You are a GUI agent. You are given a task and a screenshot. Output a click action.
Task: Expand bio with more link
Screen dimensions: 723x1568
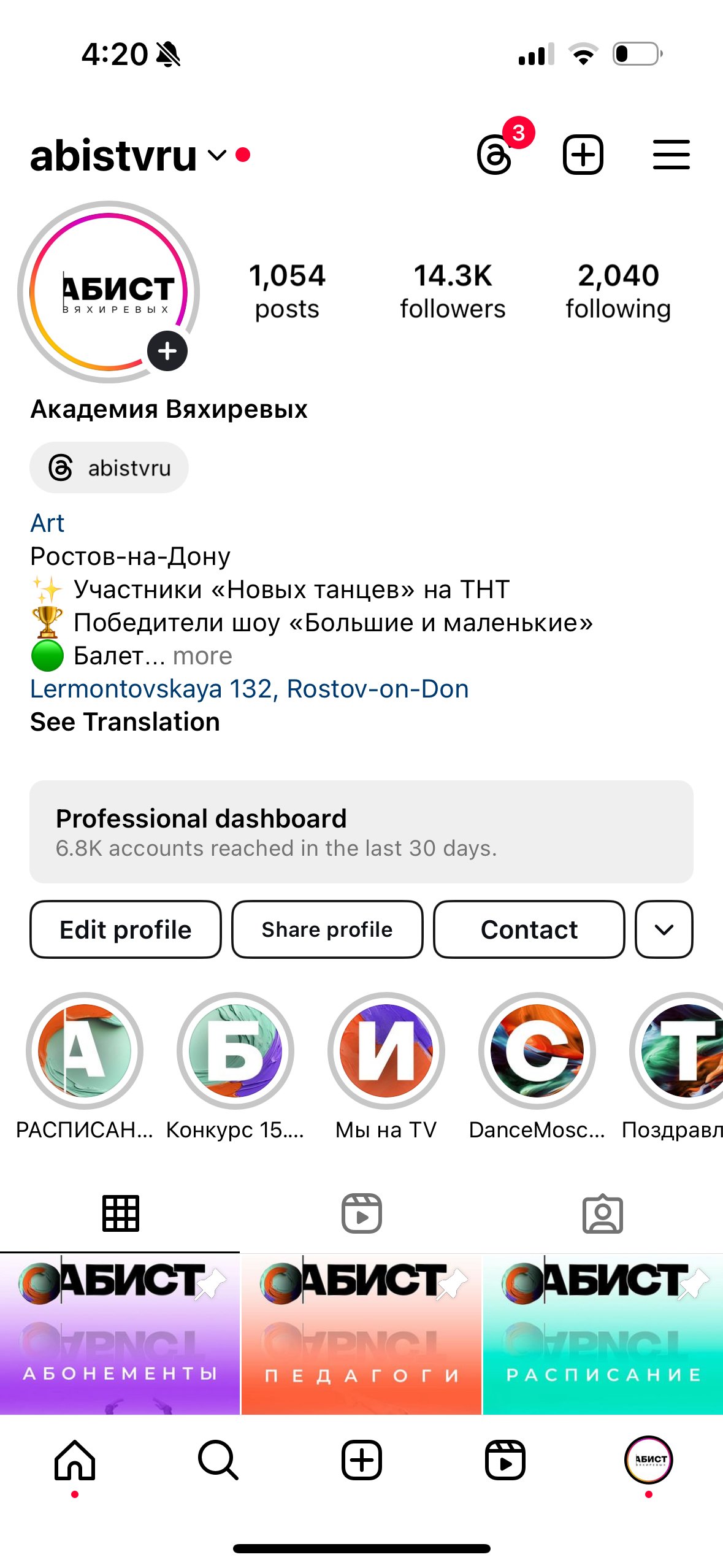(202, 656)
